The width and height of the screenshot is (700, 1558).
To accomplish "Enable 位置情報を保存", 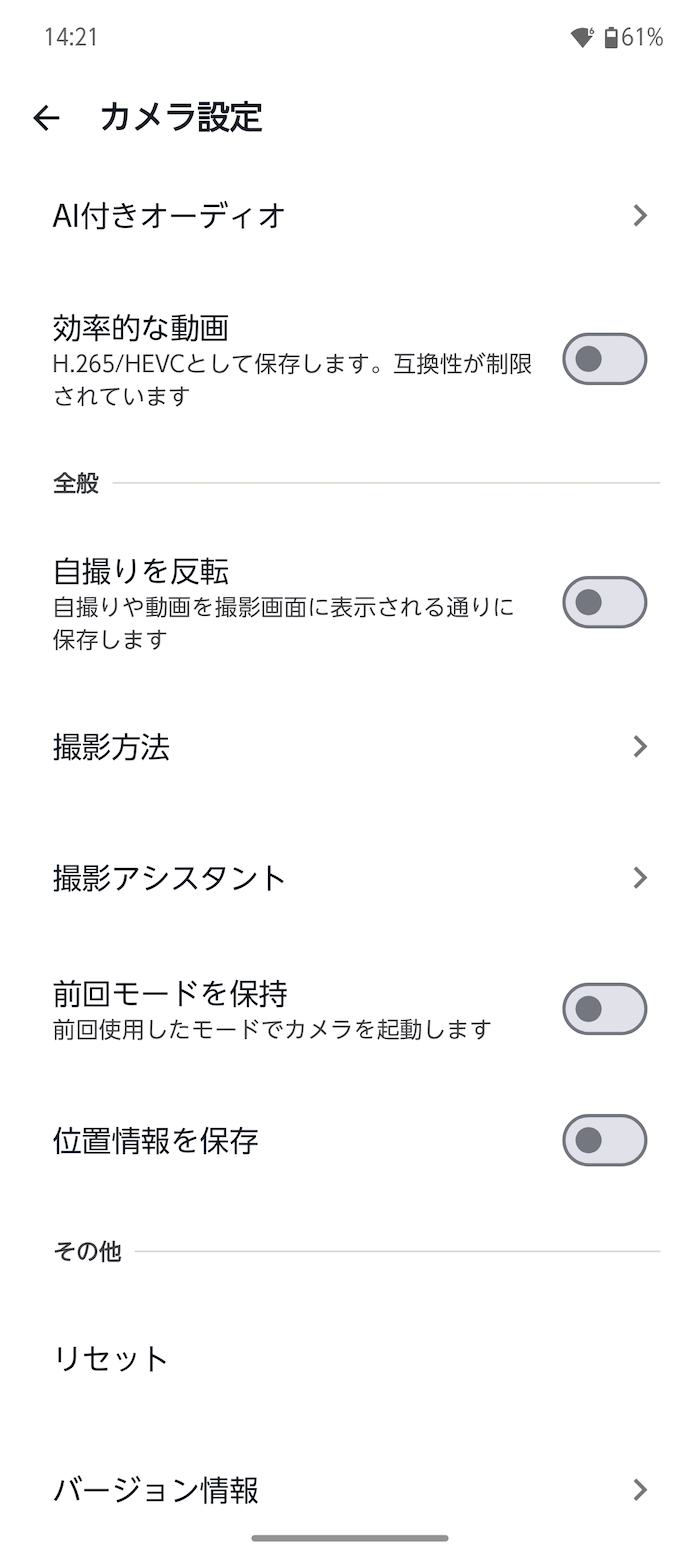I will point(604,1140).
